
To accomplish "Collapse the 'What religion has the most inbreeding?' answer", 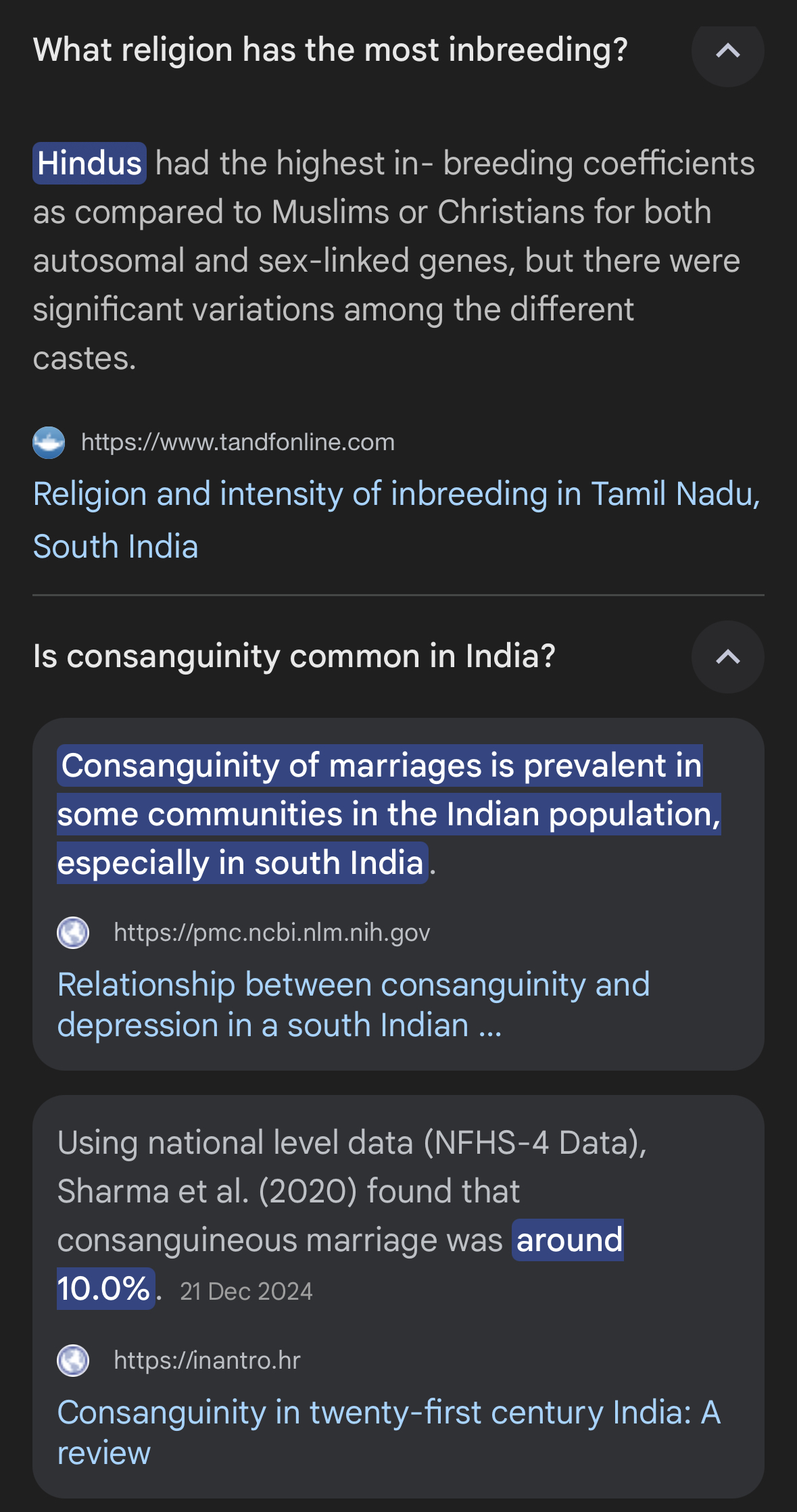I will pos(727,51).
